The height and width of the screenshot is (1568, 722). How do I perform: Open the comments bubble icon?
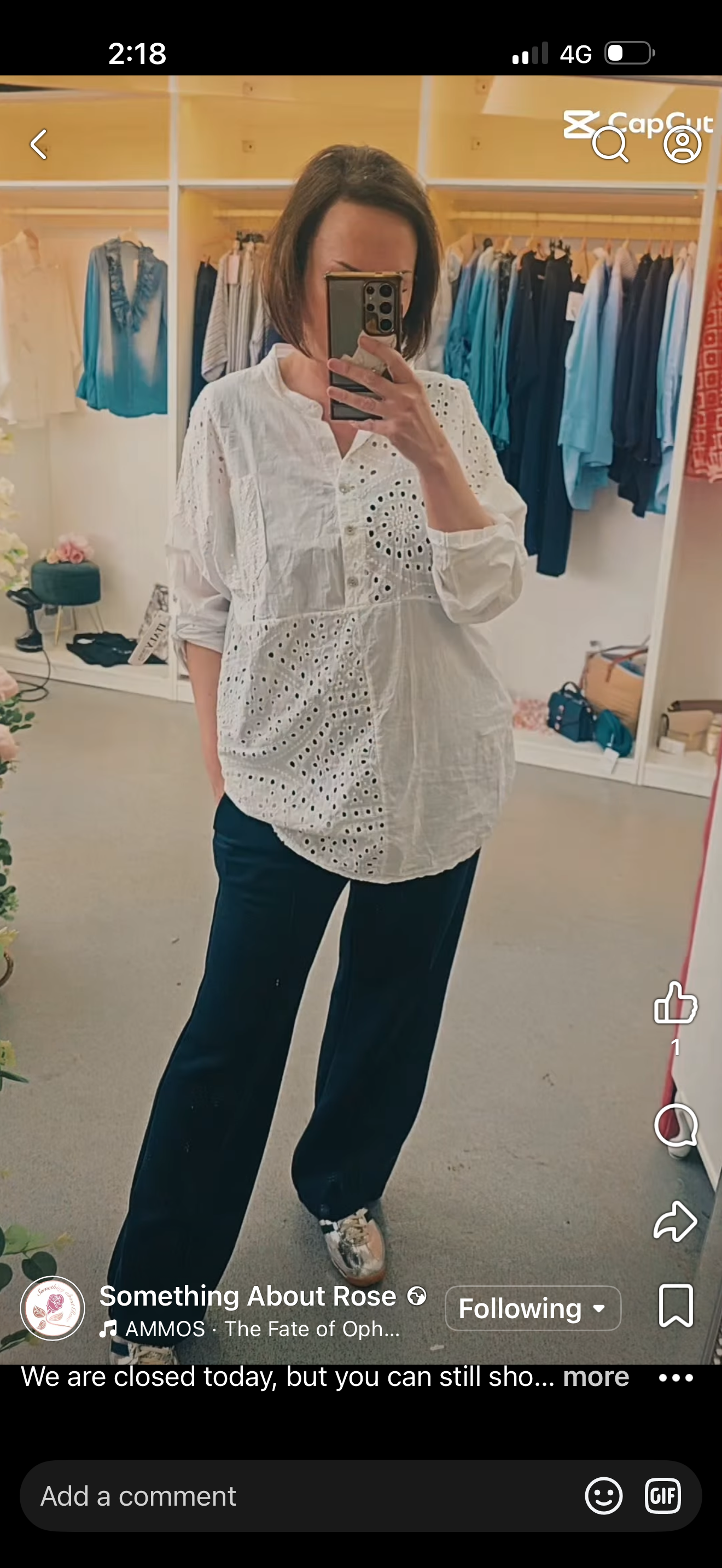click(x=675, y=1126)
